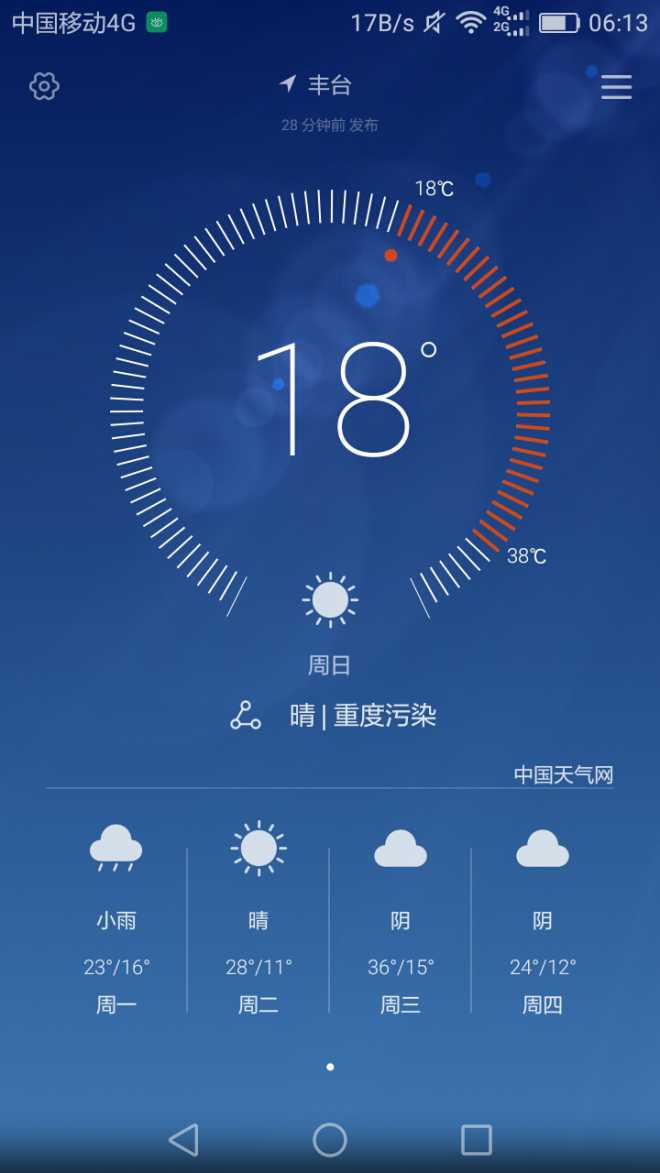Return to the home screen
The height and width of the screenshot is (1173, 660).
(329, 1140)
